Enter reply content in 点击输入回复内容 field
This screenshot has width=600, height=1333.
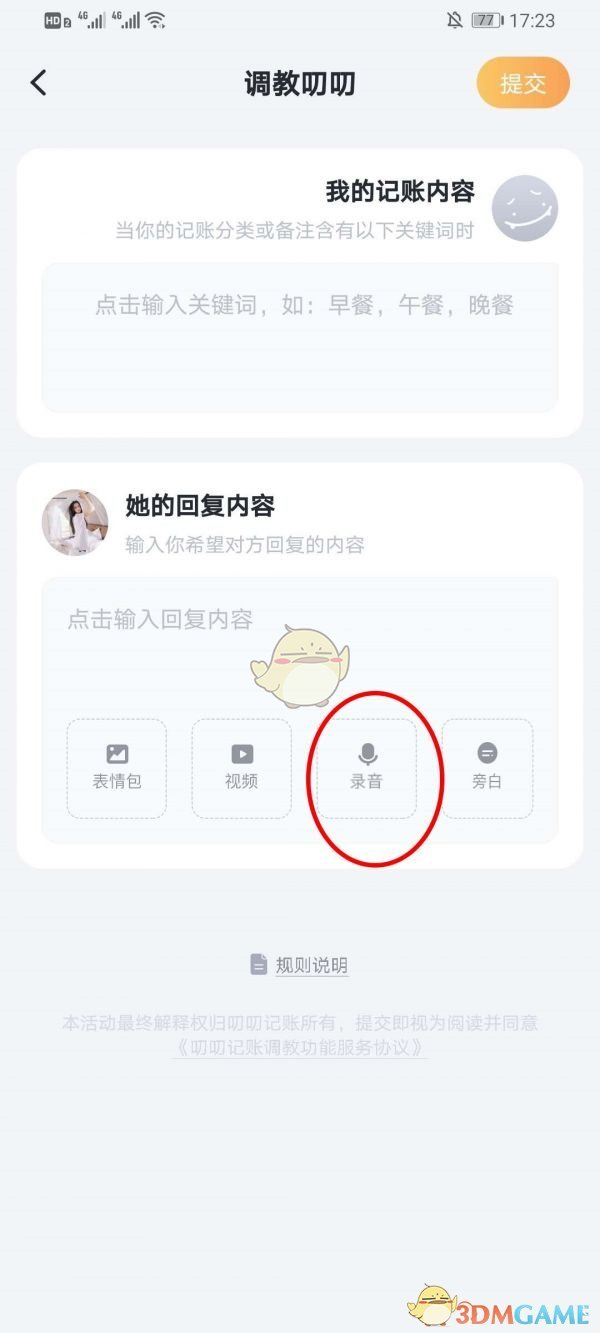click(x=160, y=619)
